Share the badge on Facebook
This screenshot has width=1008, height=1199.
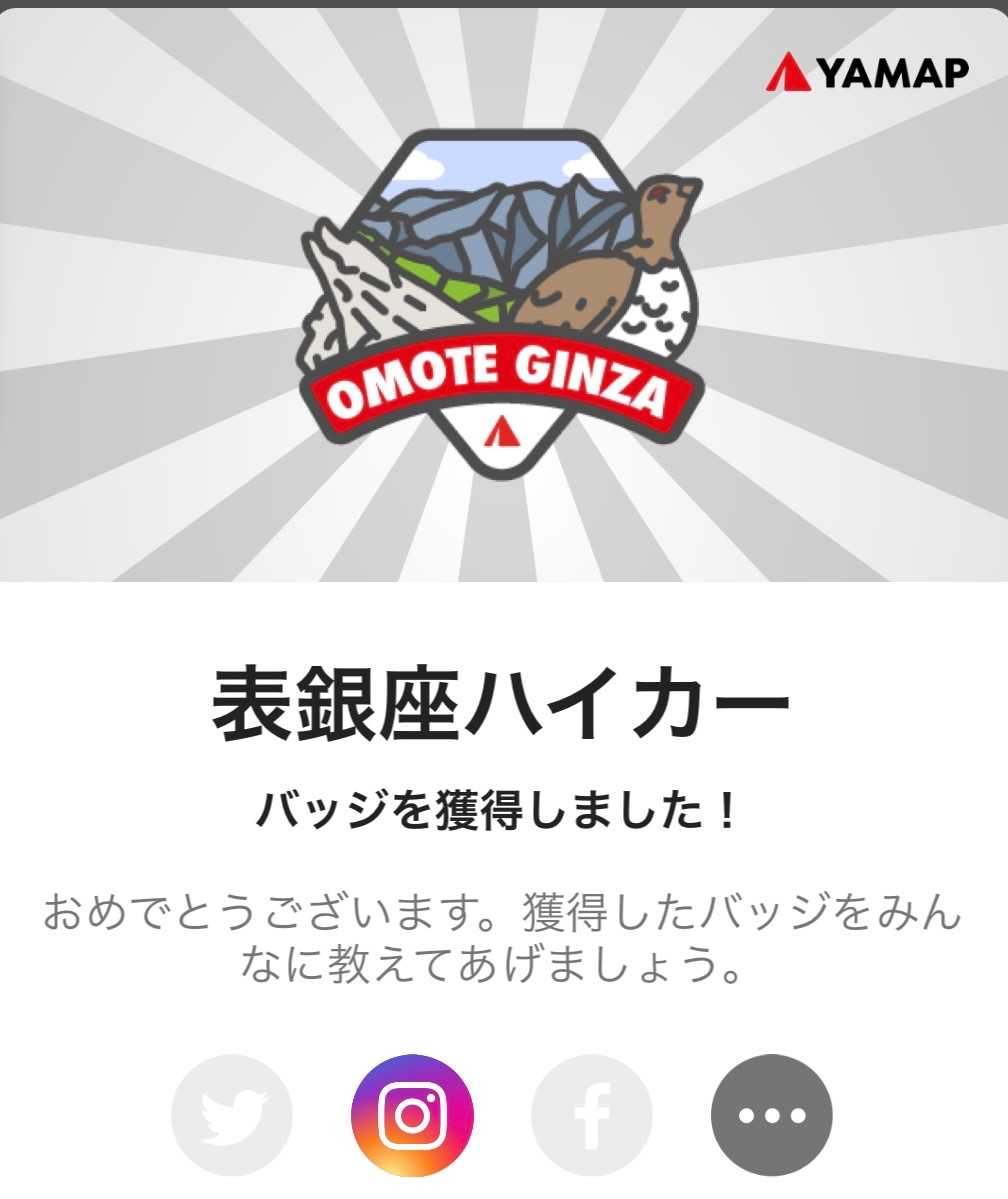[592, 1115]
